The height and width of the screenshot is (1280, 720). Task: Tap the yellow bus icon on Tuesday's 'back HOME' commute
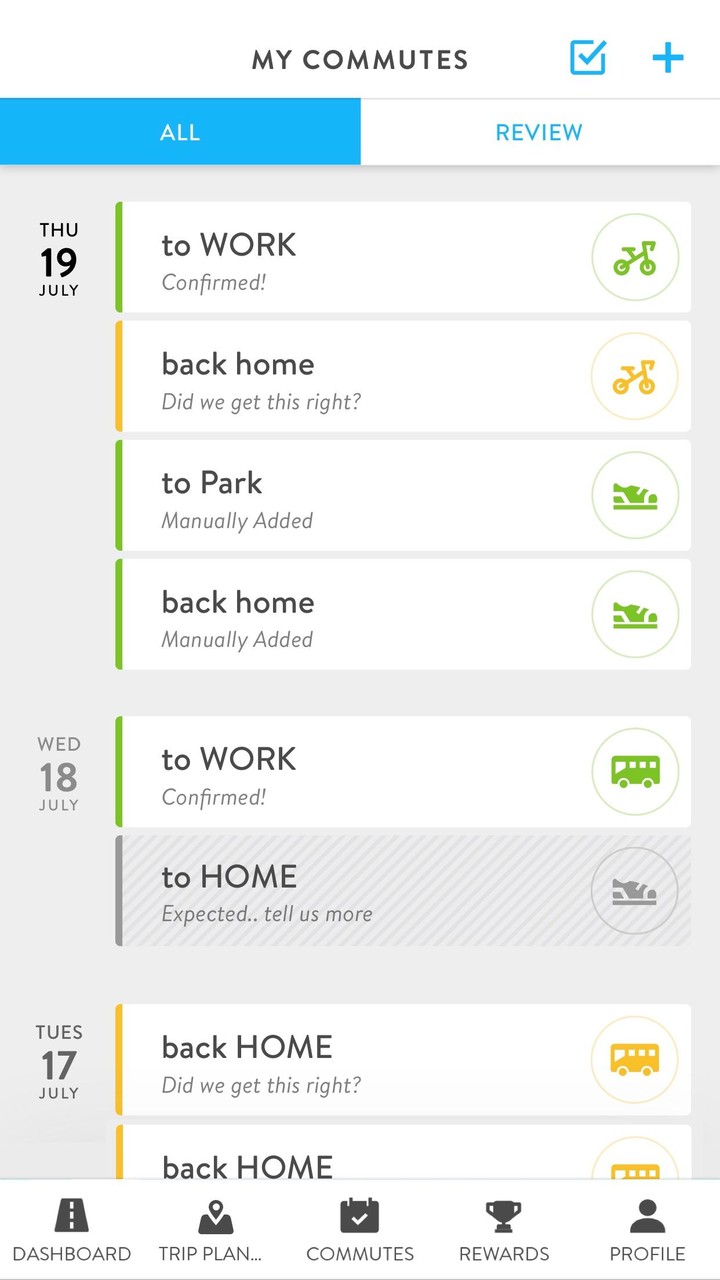click(x=636, y=1060)
